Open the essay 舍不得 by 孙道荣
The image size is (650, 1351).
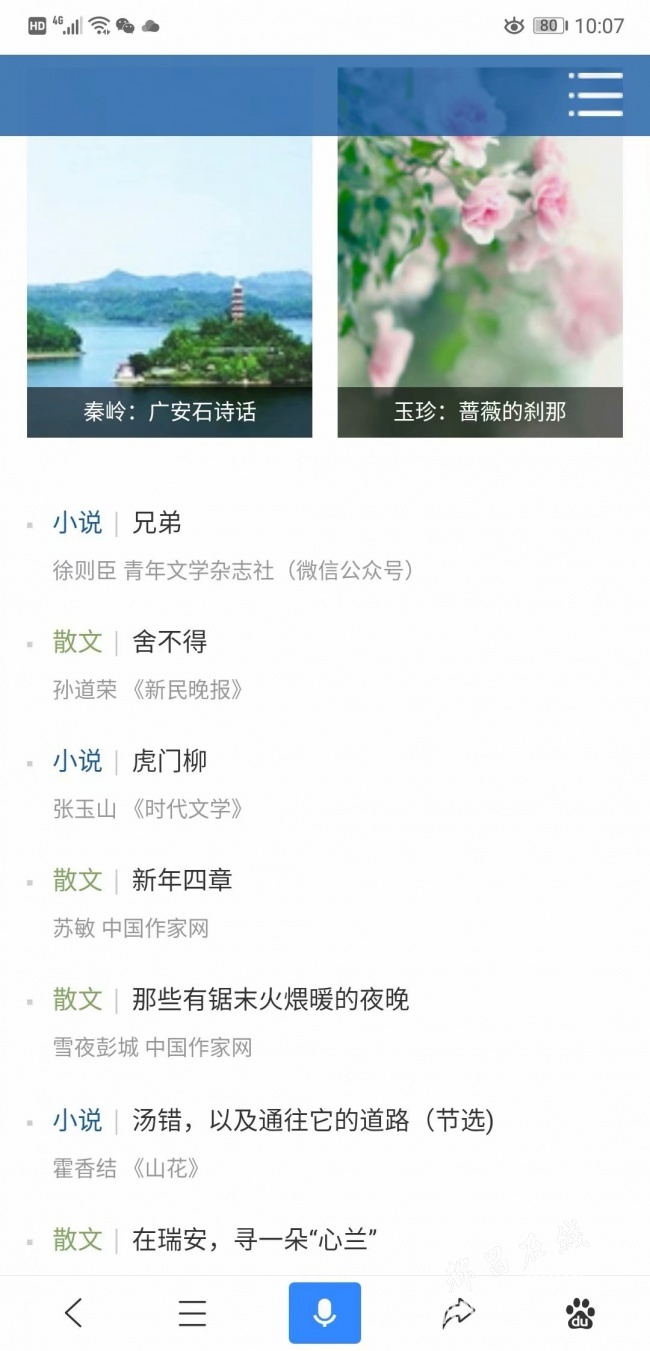(169, 642)
